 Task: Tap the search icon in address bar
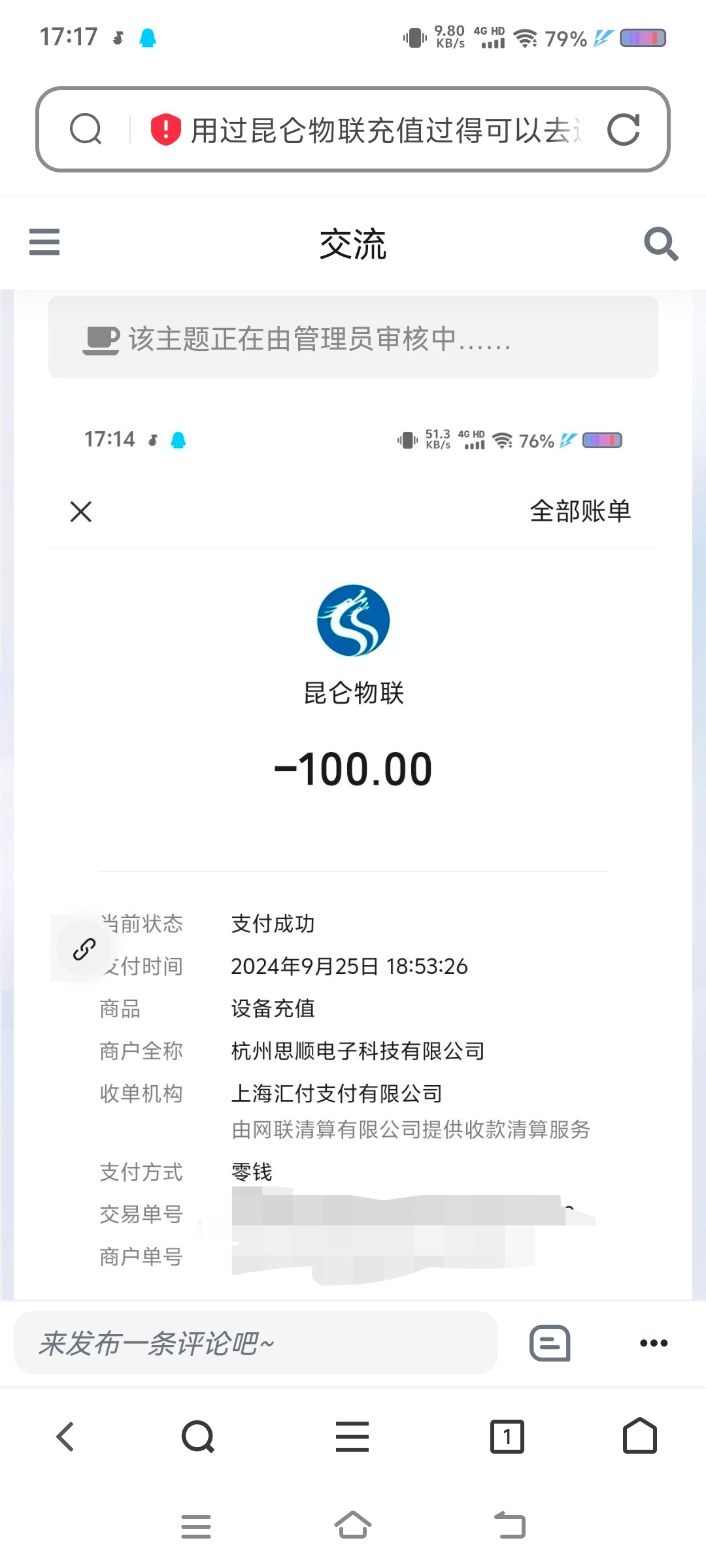point(86,129)
